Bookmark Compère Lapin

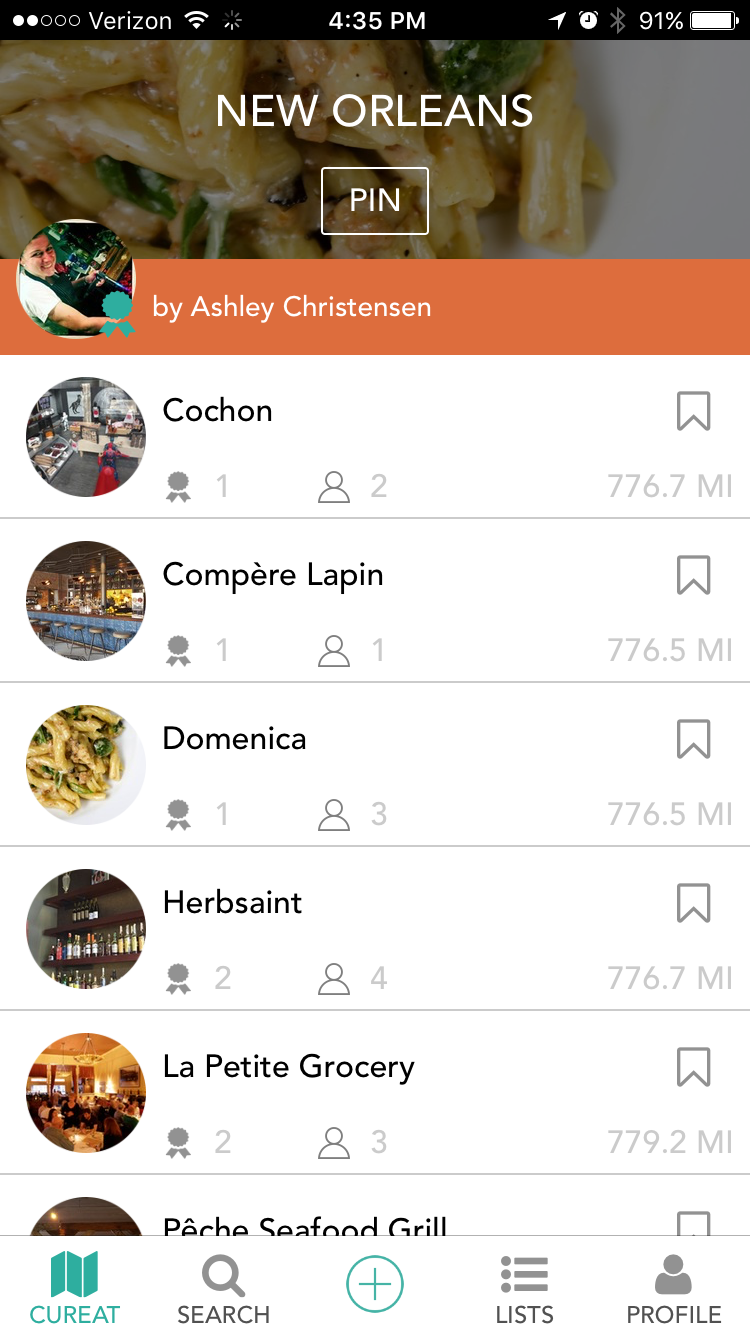pyautogui.click(x=693, y=575)
